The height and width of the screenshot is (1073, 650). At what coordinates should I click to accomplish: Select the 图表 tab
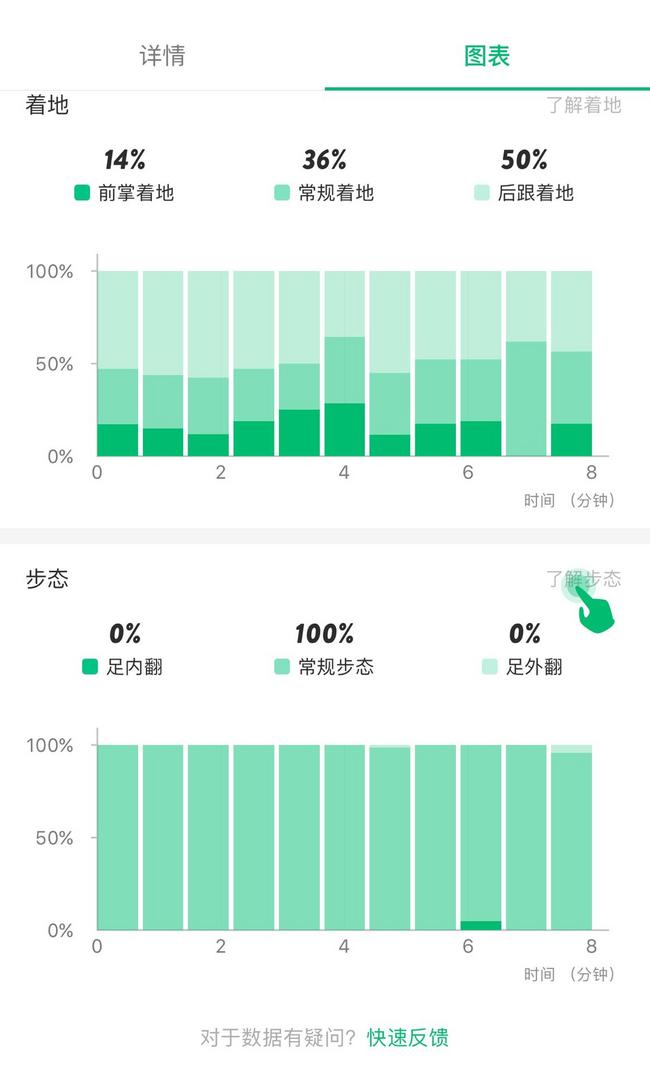click(x=486, y=56)
